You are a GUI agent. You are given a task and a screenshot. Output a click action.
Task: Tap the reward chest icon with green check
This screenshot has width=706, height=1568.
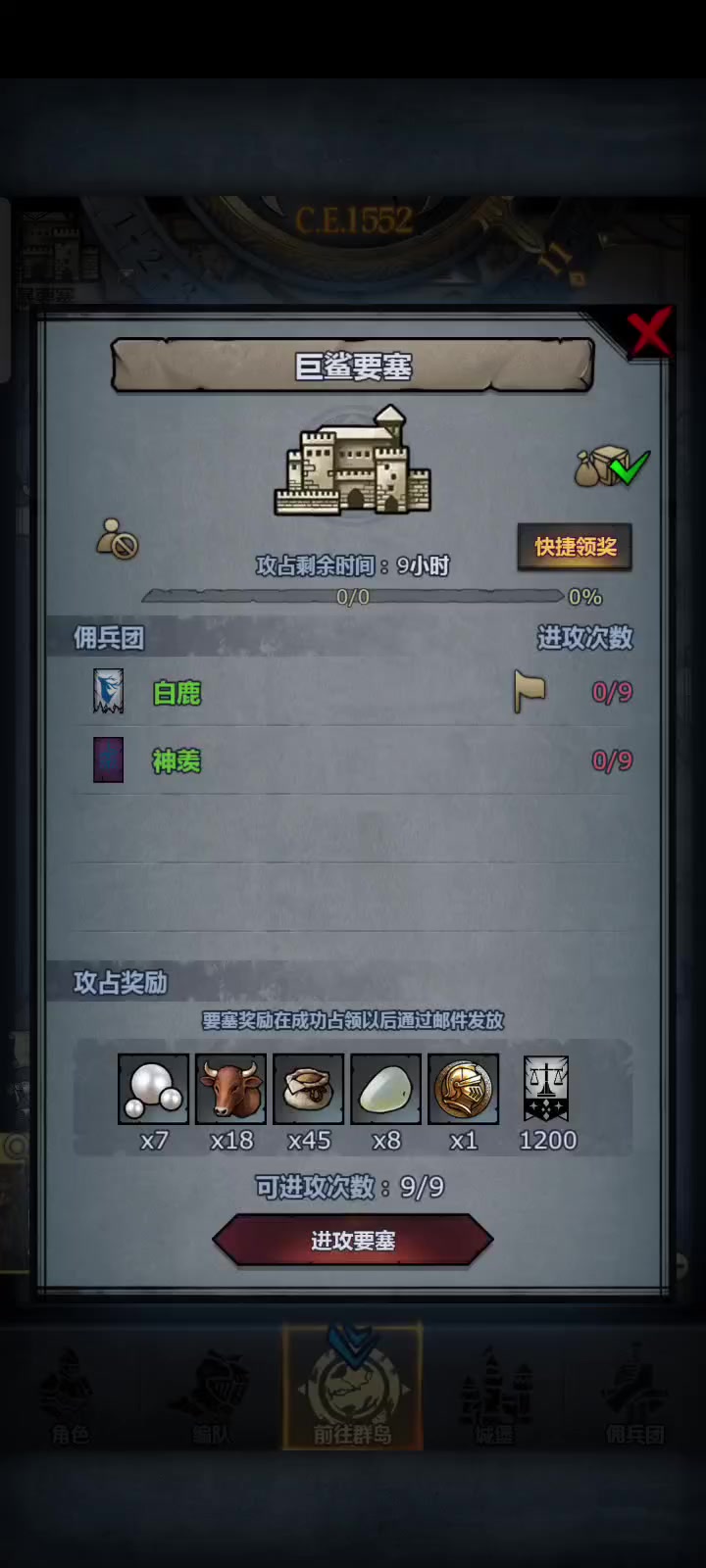(x=611, y=467)
